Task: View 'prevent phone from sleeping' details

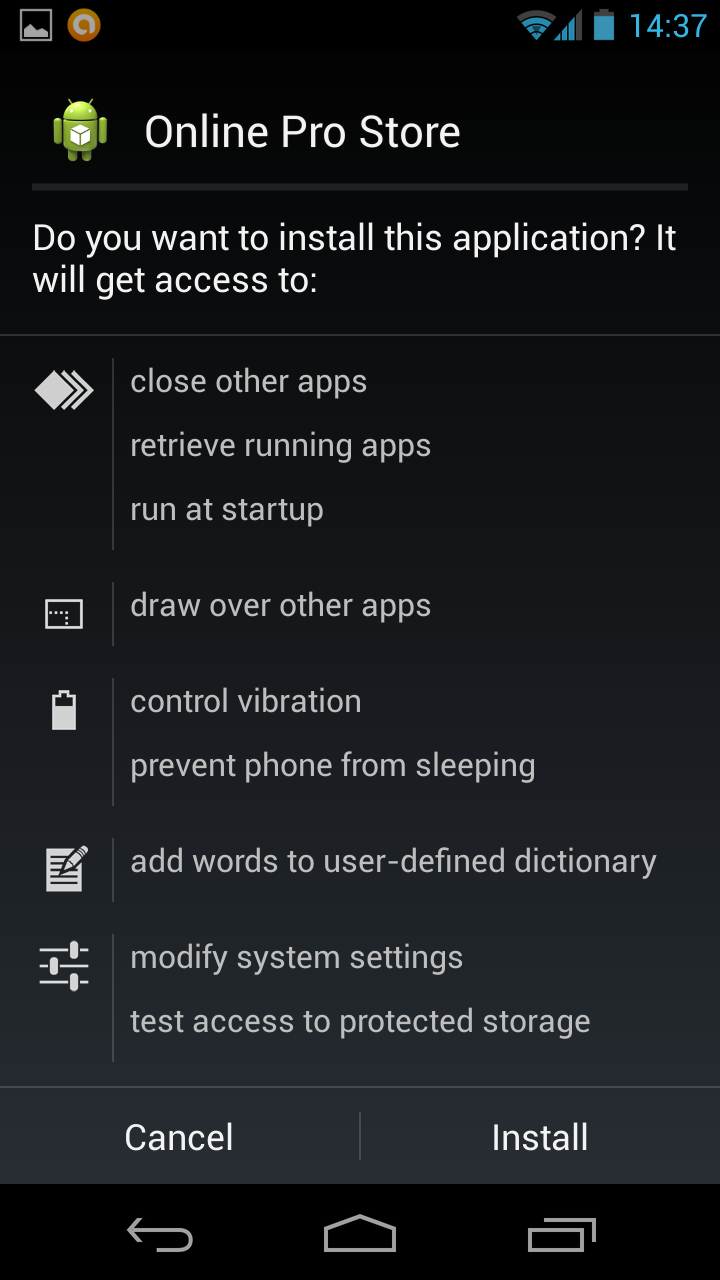Action: pos(332,766)
